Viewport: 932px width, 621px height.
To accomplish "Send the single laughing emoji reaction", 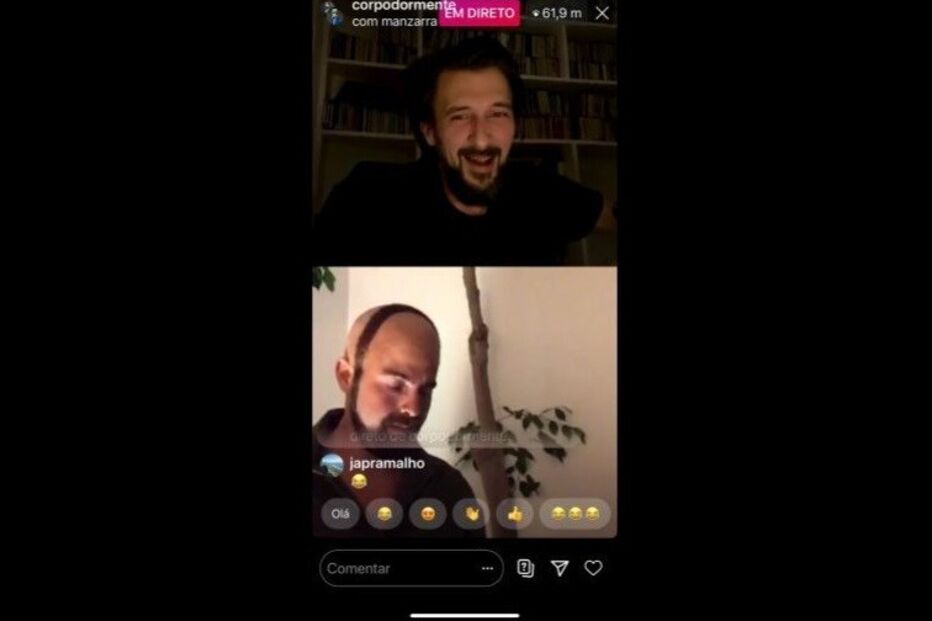I will pos(384,514).
